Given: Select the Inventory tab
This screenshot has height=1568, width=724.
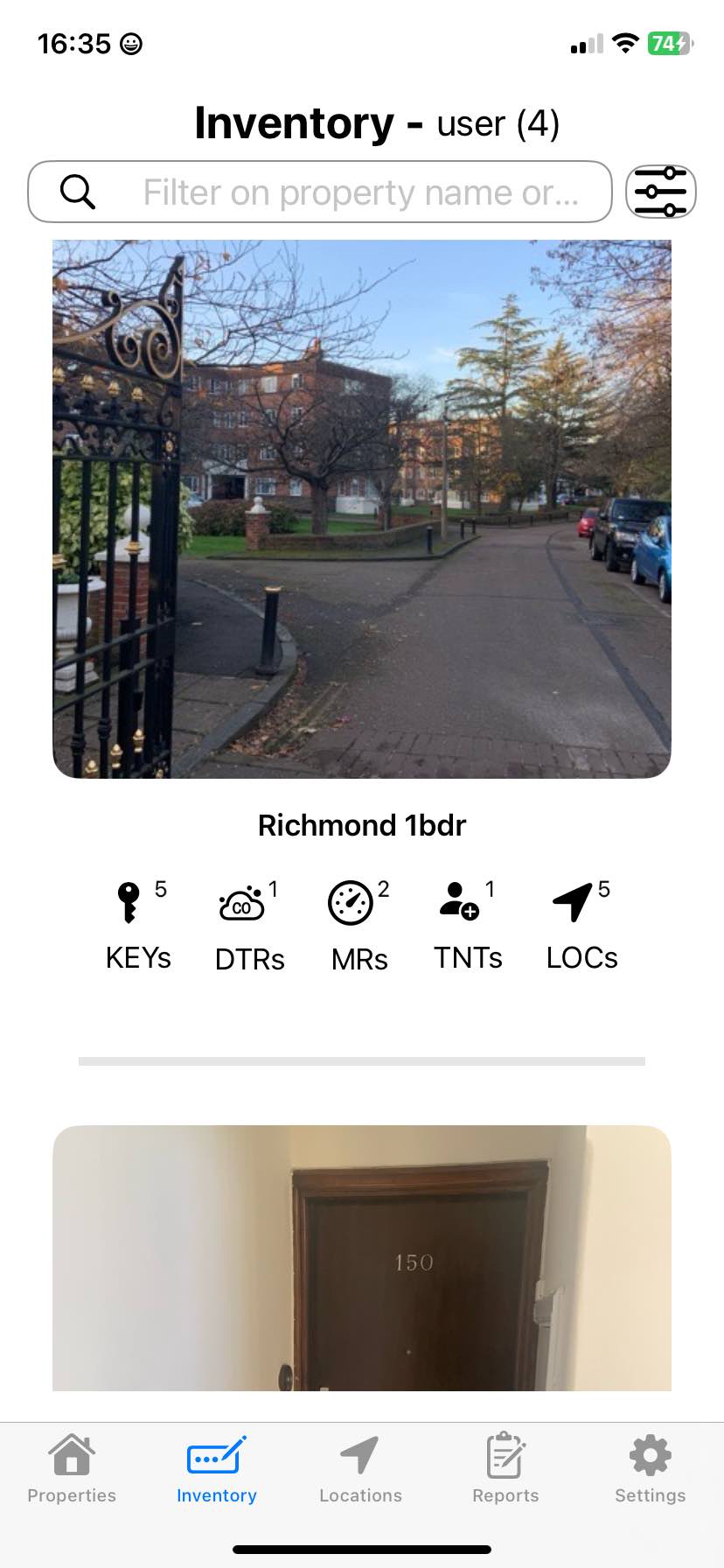Looking at the screenshot, I should point(217,1469).
